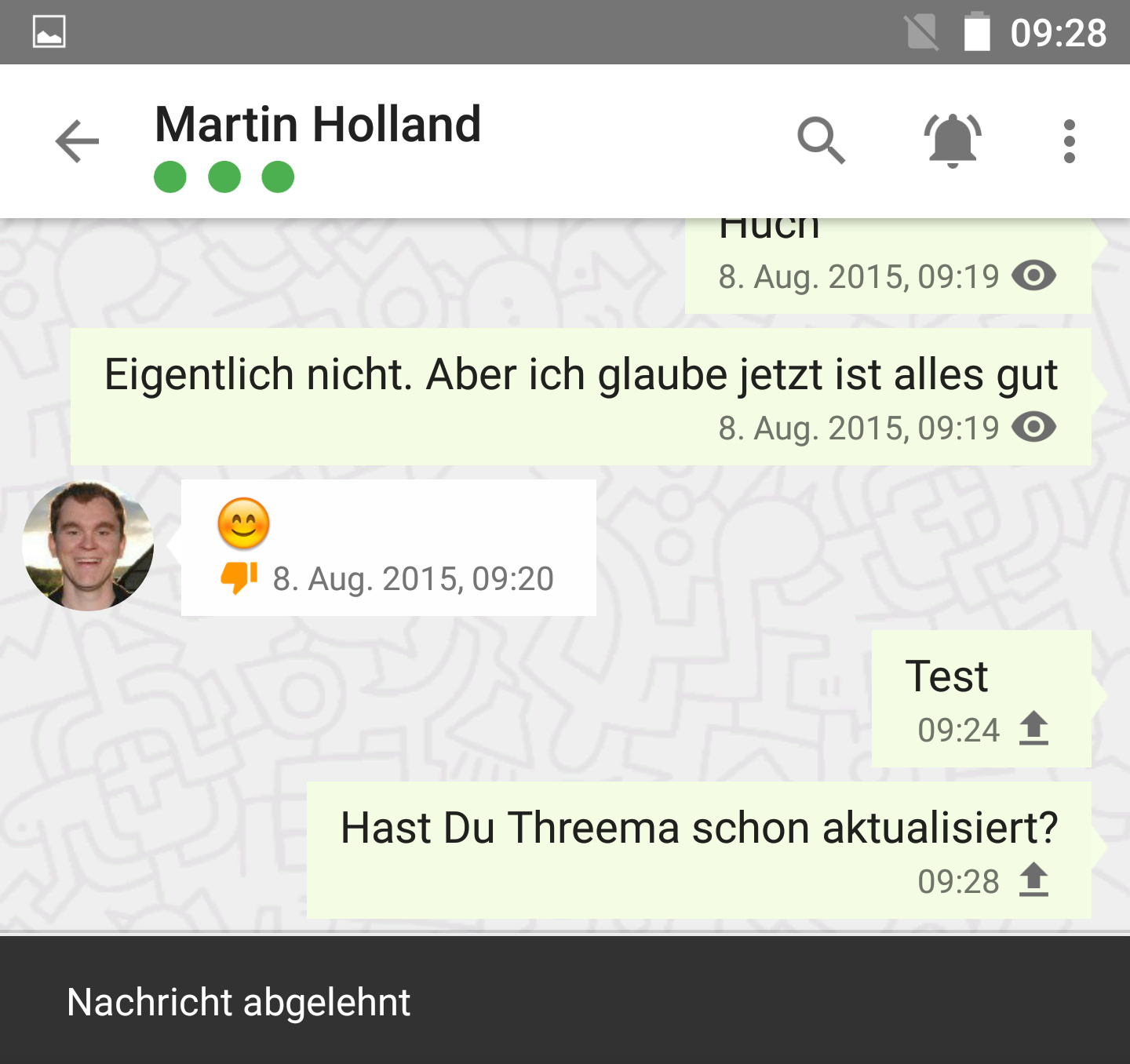Viewport: 1130px width, 1064px height.
Task: Go back from Martin Holland chat
Action: [77, 141]
